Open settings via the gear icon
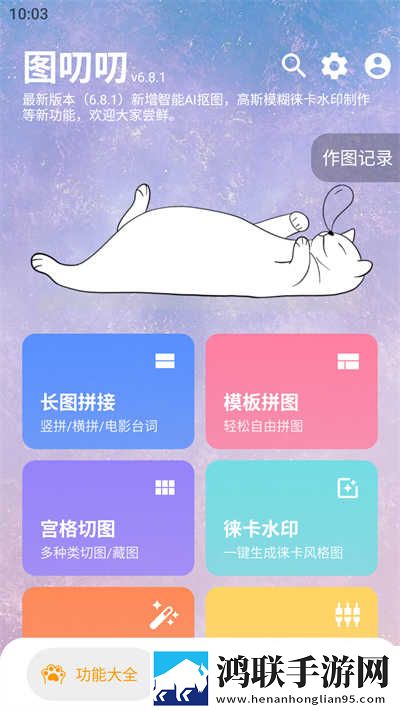400x711 pixels. [x=334, y=66]
